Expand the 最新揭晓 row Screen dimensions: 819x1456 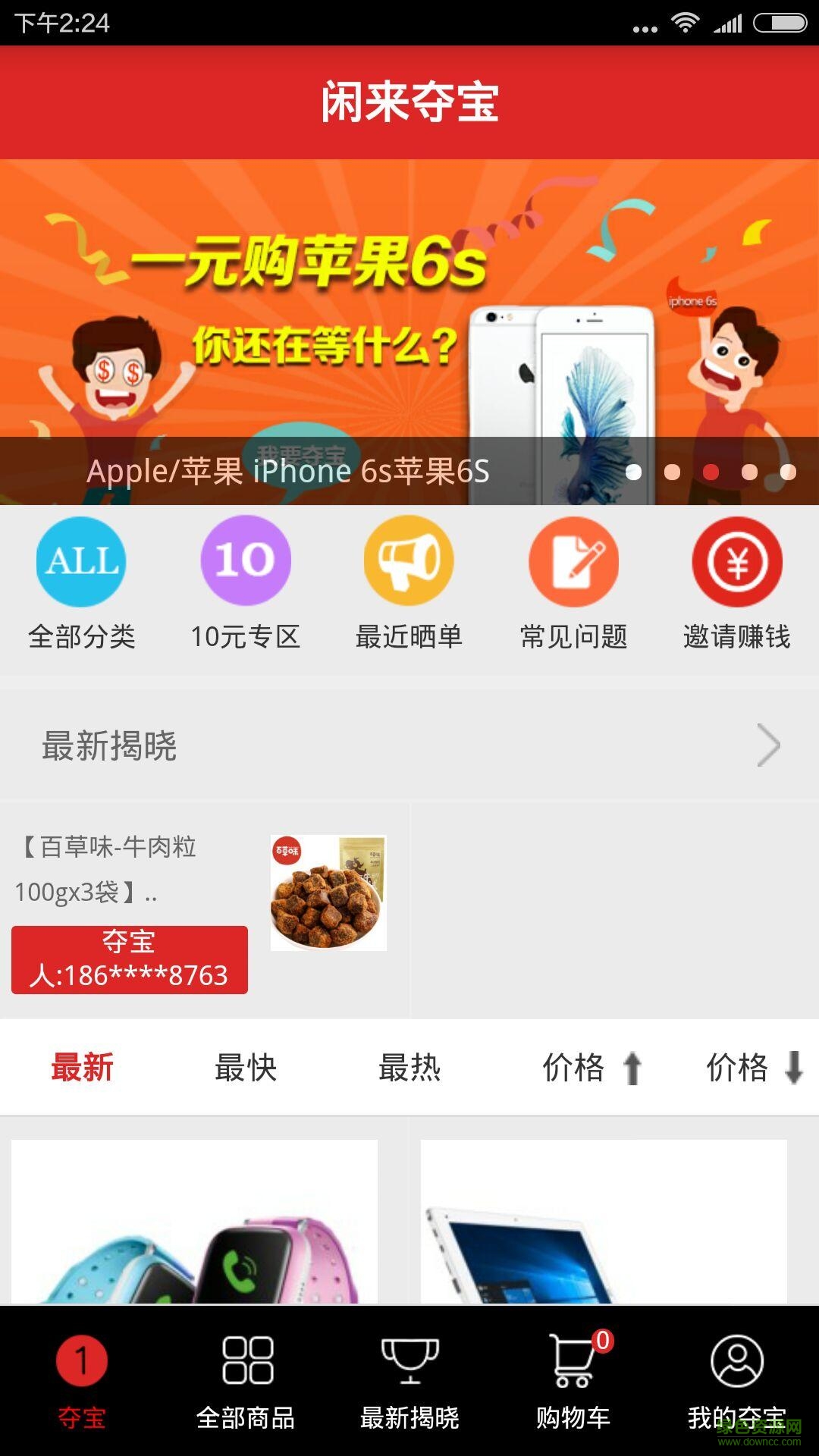click(409, 745)
